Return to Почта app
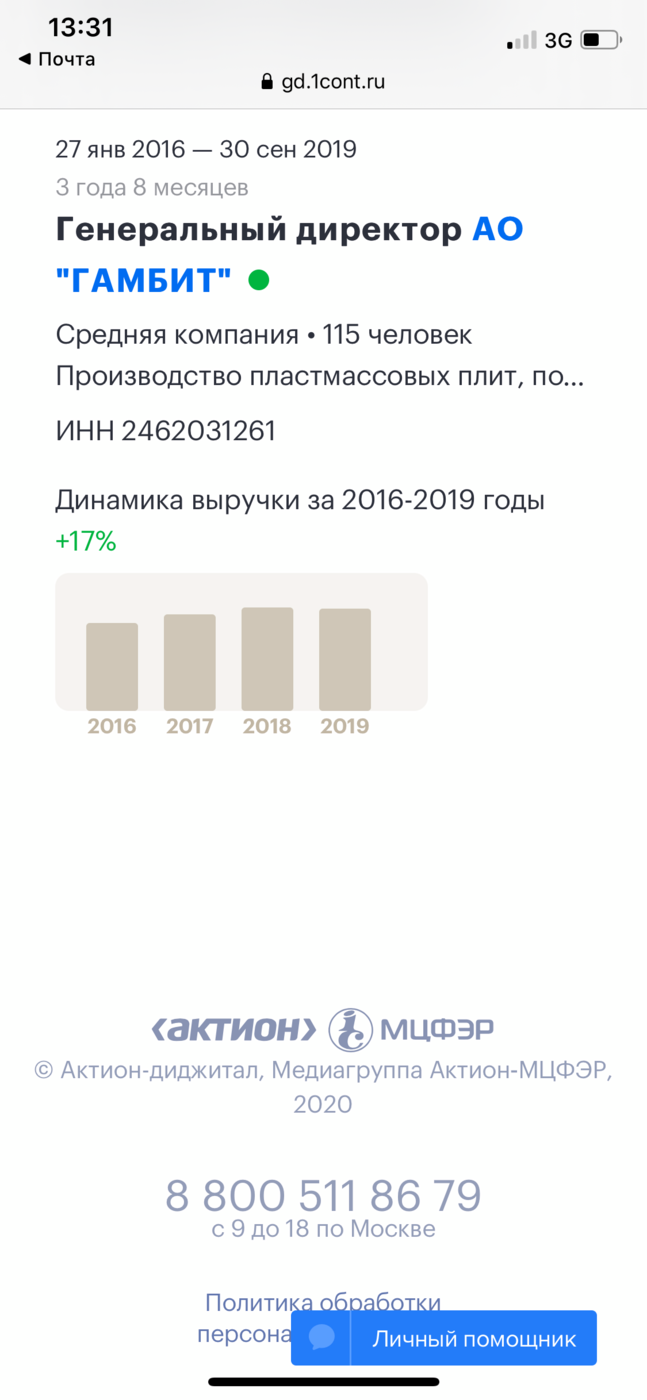This screenshot has width=647, height=1400. pos(57,59)
